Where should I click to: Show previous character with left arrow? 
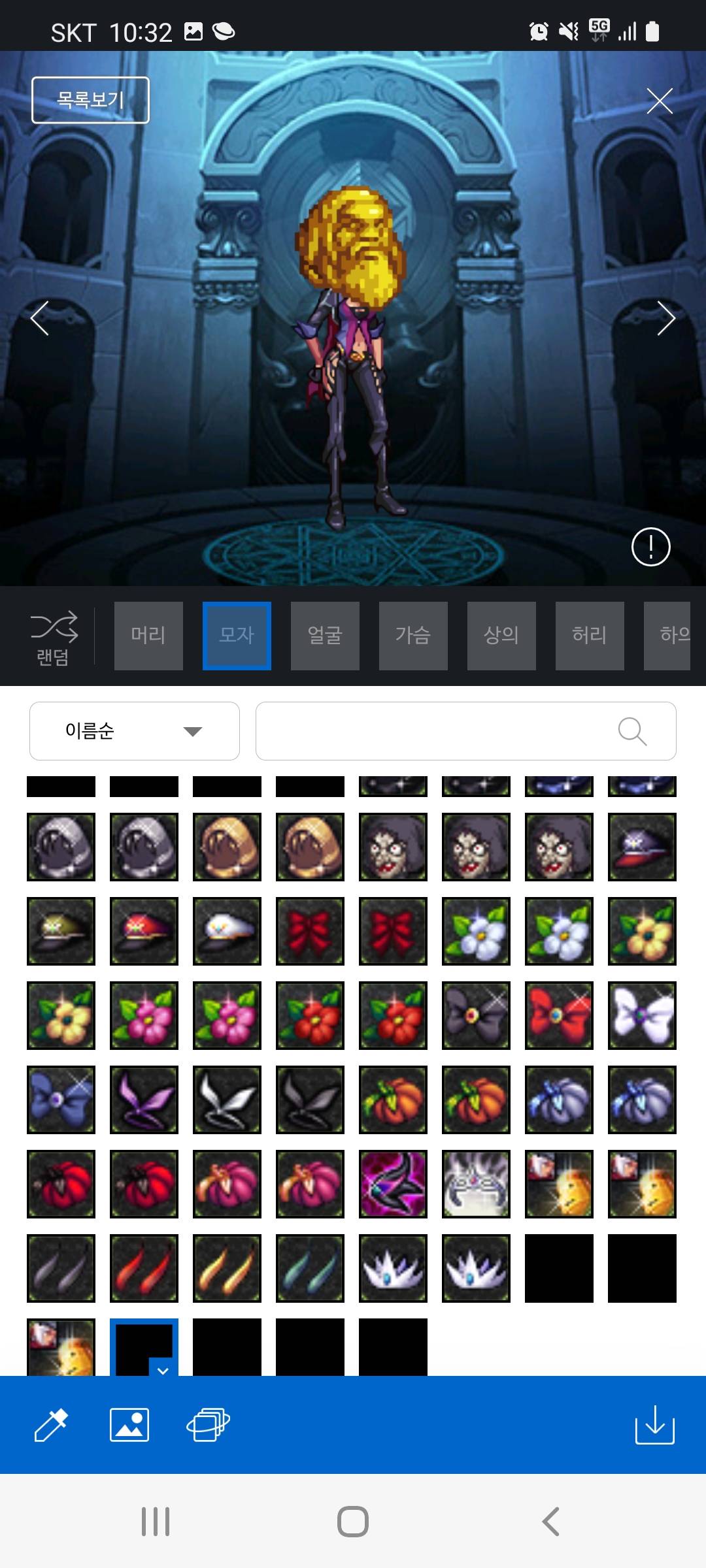[40, 318]
